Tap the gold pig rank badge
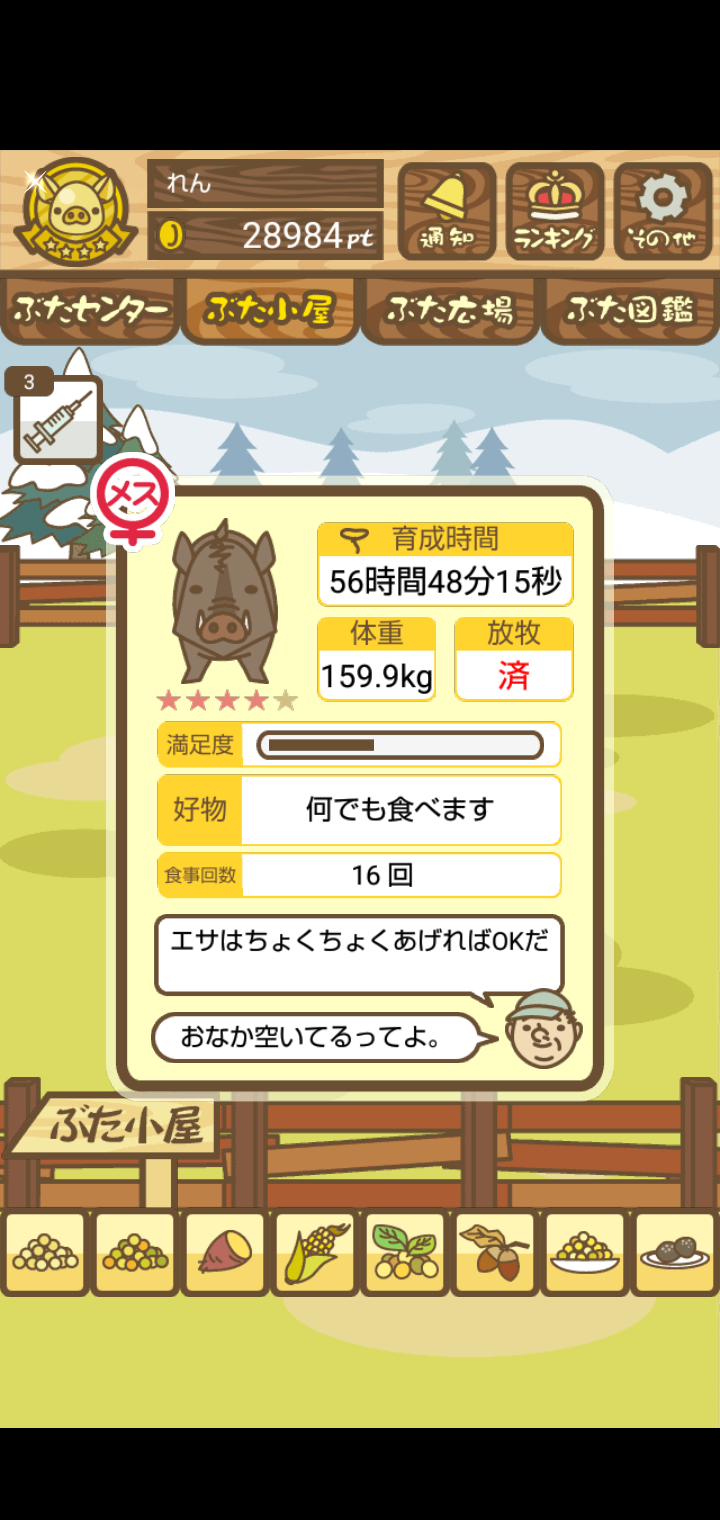The image size is (720, 1520). pos(76,212)
